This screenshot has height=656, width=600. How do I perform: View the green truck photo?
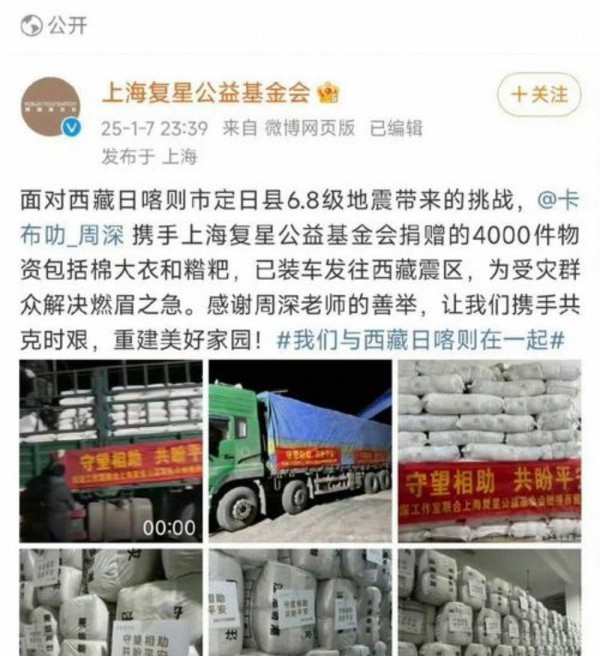coord(299,451)
